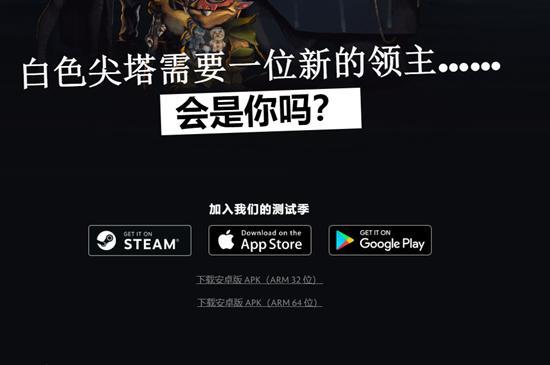Select the Get it on Google Play badge
This screenshot has height=365, width=550.
(380, 240)
